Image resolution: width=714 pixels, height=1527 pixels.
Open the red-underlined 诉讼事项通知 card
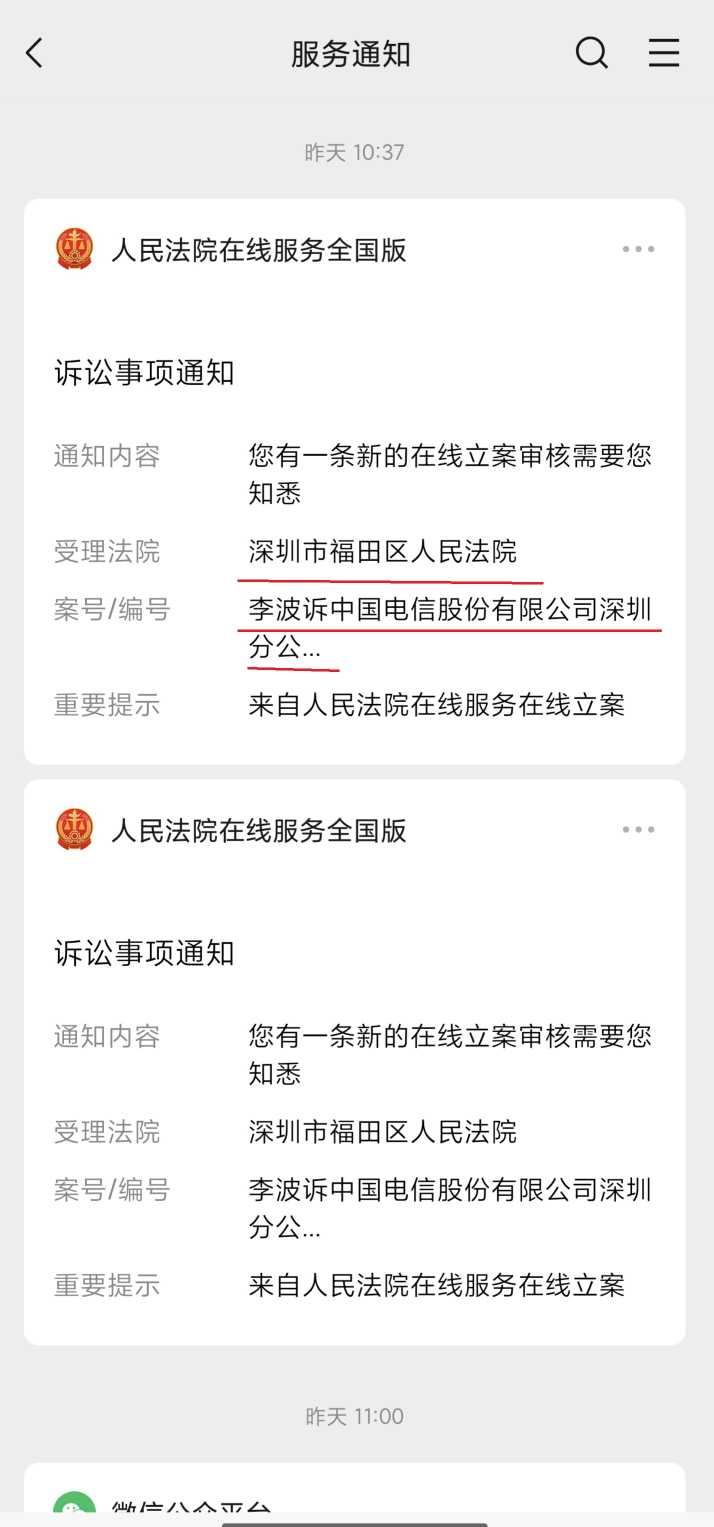(354, 500)
